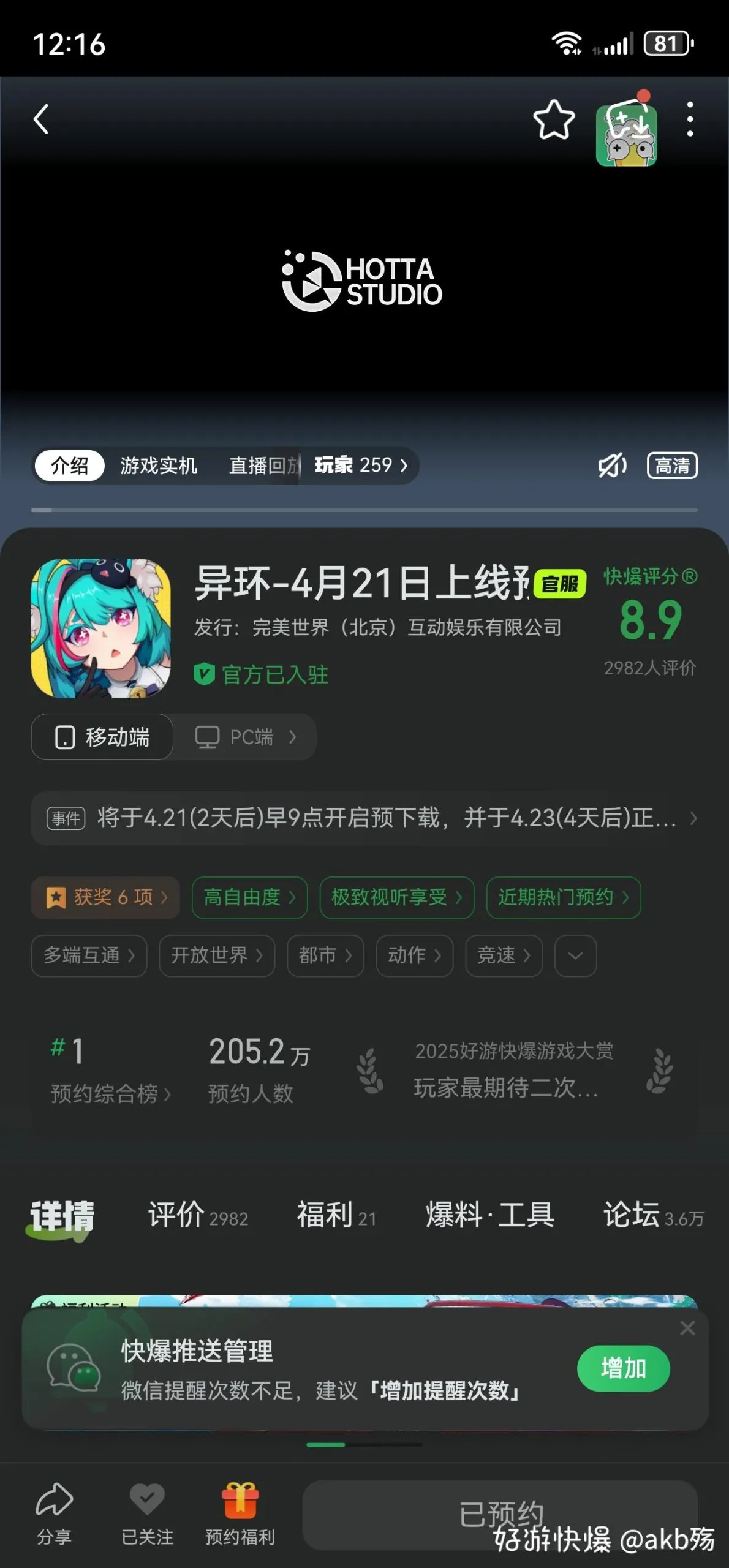Open the green download manager mascot icon

[626, 132]
